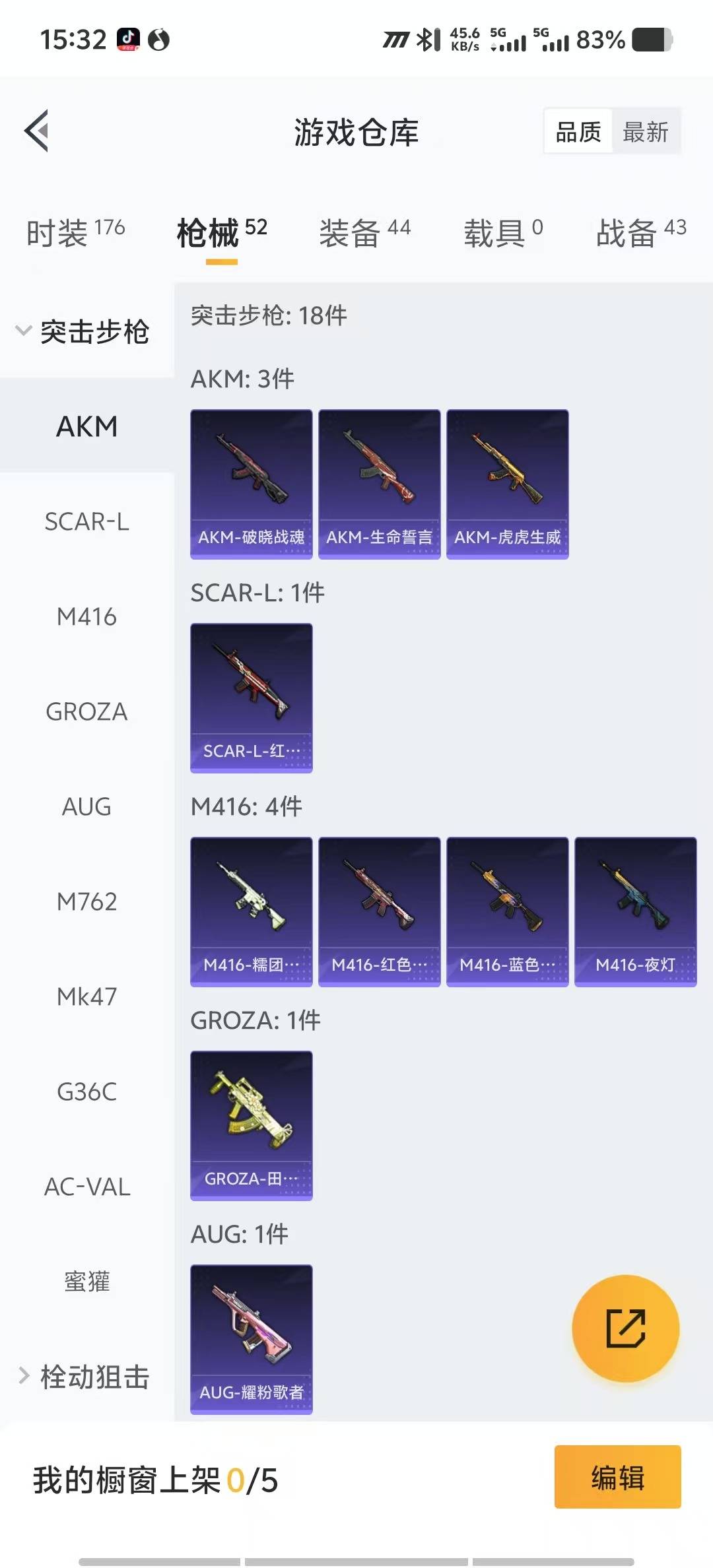Viewport: 713px width, 1568px height.
Task: Switch to the 时装 tab
Action: pyautogui.click(x=75, y=233)
